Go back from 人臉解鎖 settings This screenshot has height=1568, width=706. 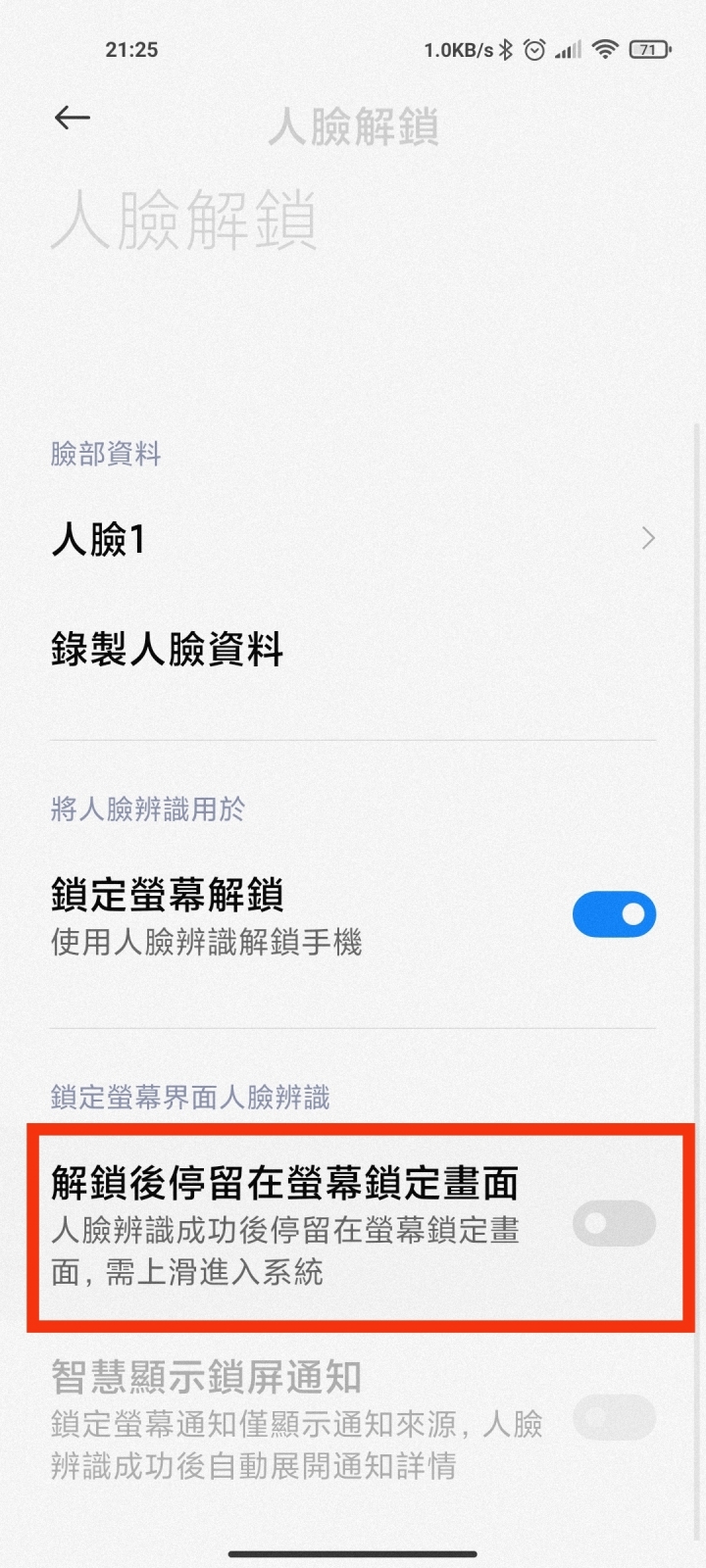pos(73,119)
